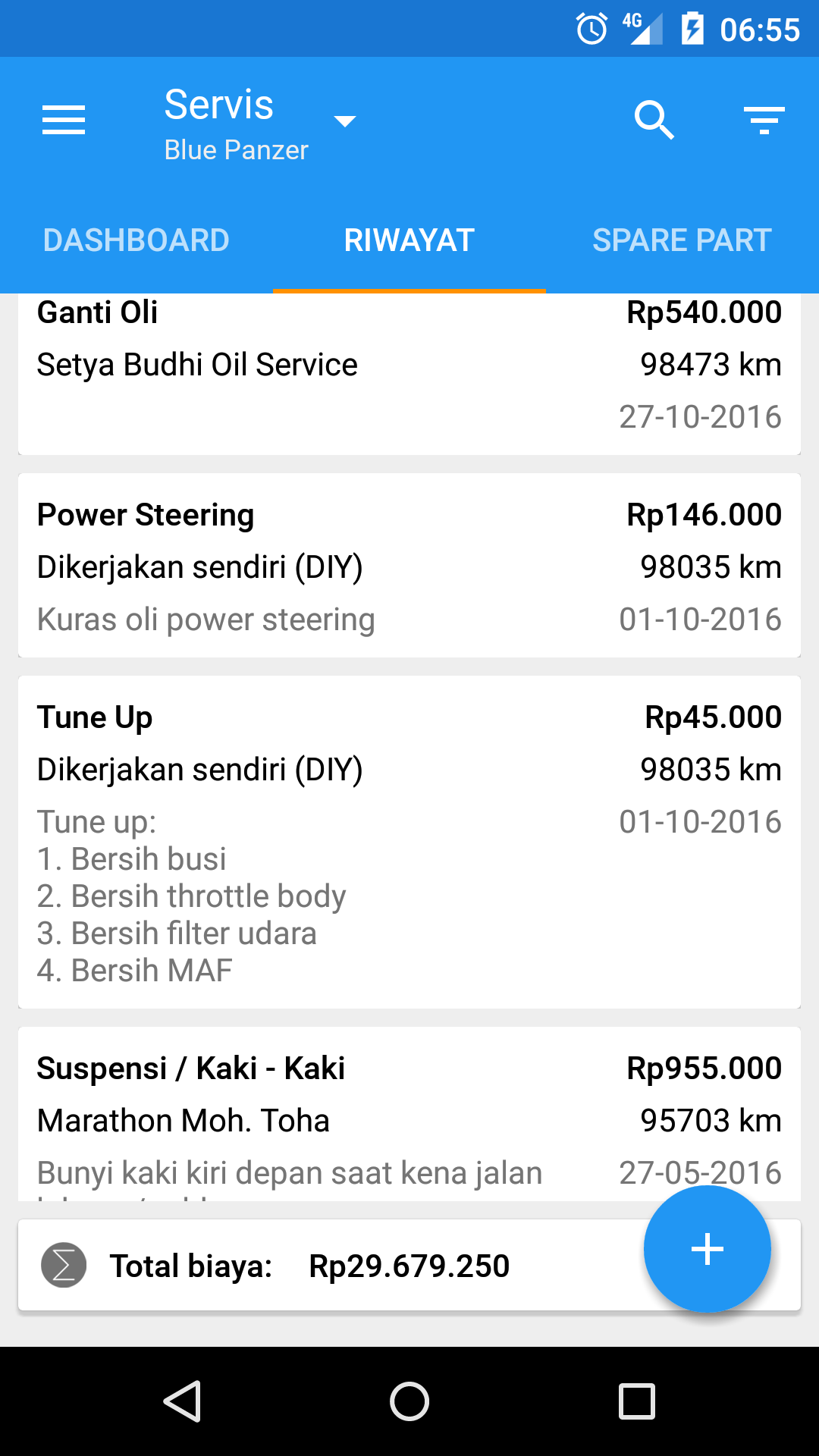Open the Suspensi / Kaki - Kaki record

(409, 1115)
